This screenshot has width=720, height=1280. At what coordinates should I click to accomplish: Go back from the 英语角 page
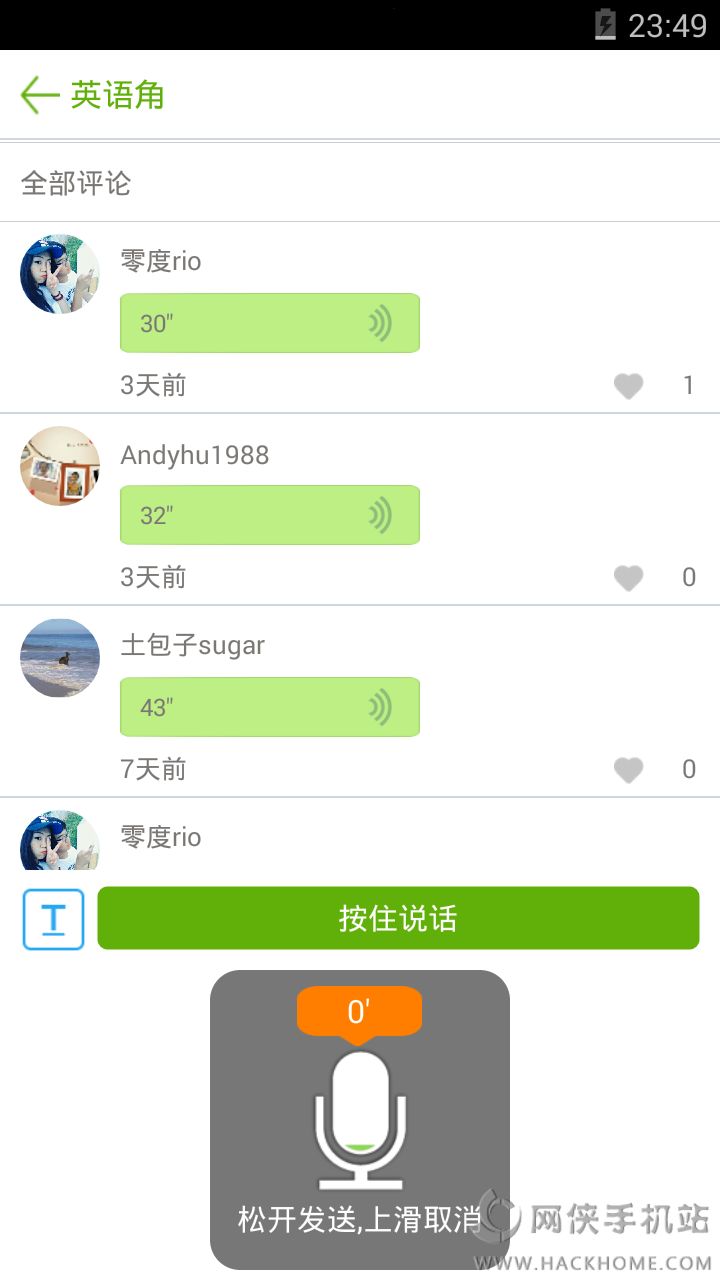(40, 96)
